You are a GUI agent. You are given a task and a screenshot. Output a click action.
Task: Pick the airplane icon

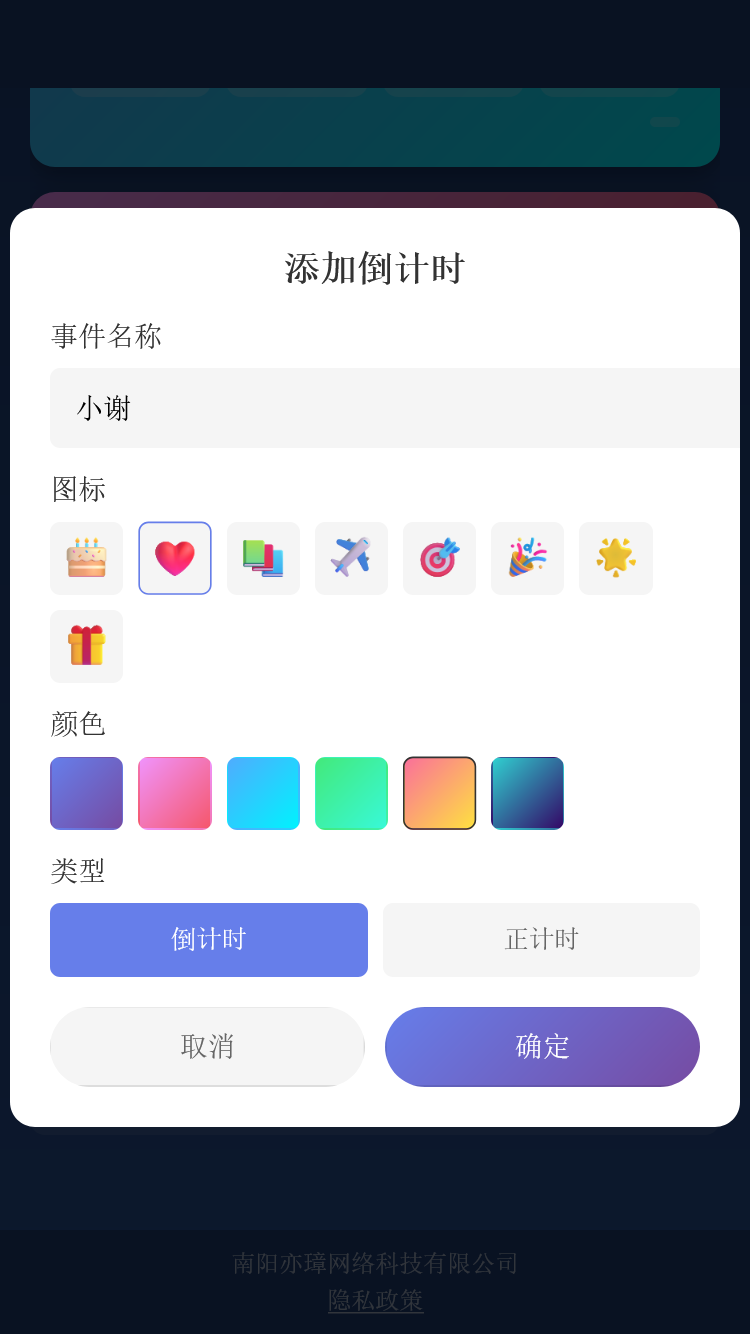pos(351,558)
